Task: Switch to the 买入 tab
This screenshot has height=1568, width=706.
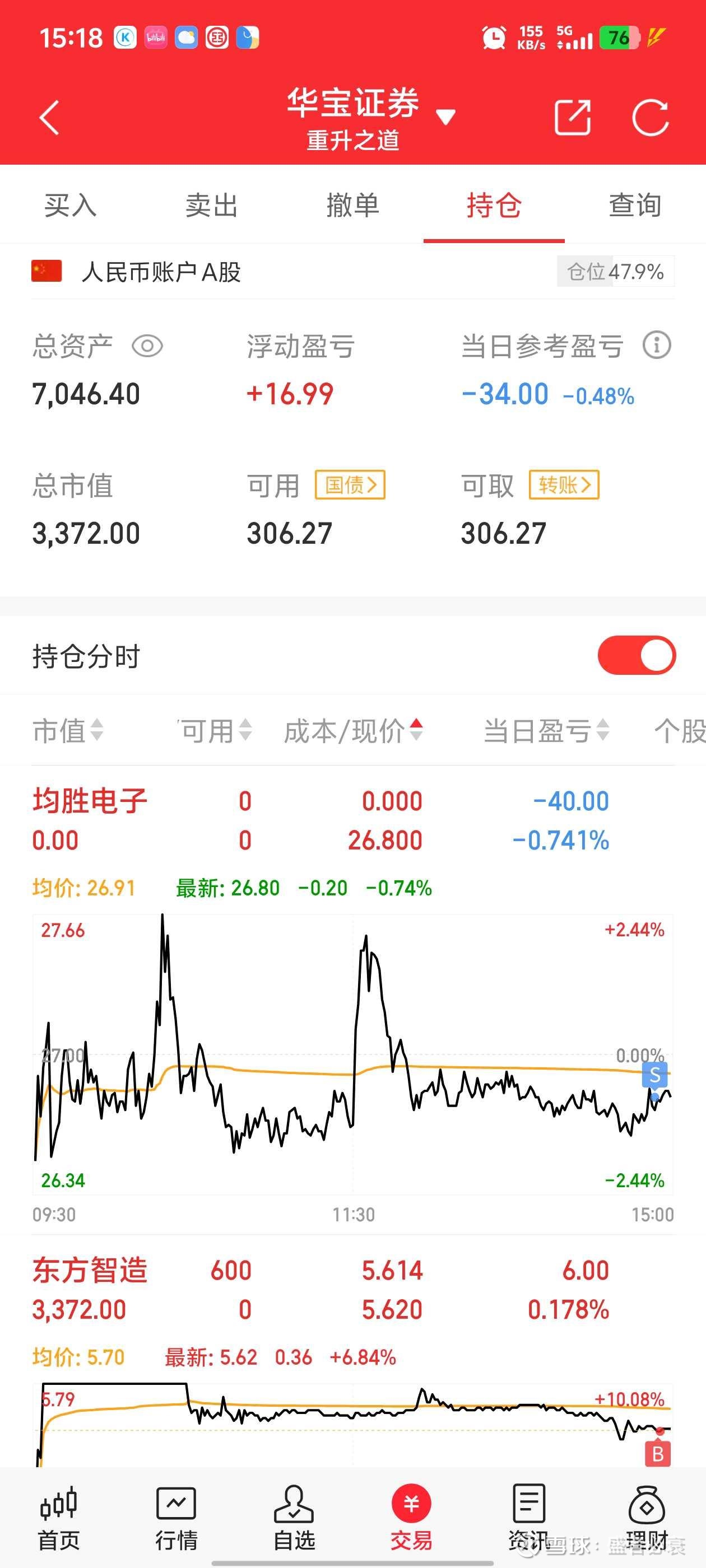Action: [70, 205]
